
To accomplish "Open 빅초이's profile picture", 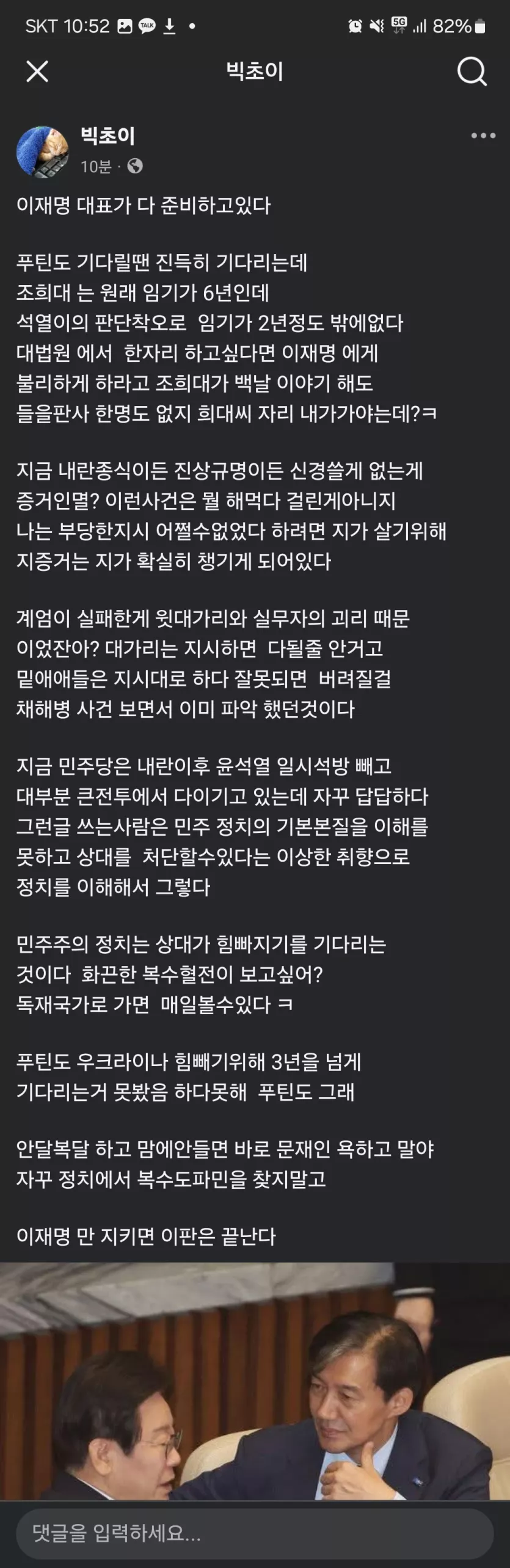I will pyautogui.click(x=42, y=152).
